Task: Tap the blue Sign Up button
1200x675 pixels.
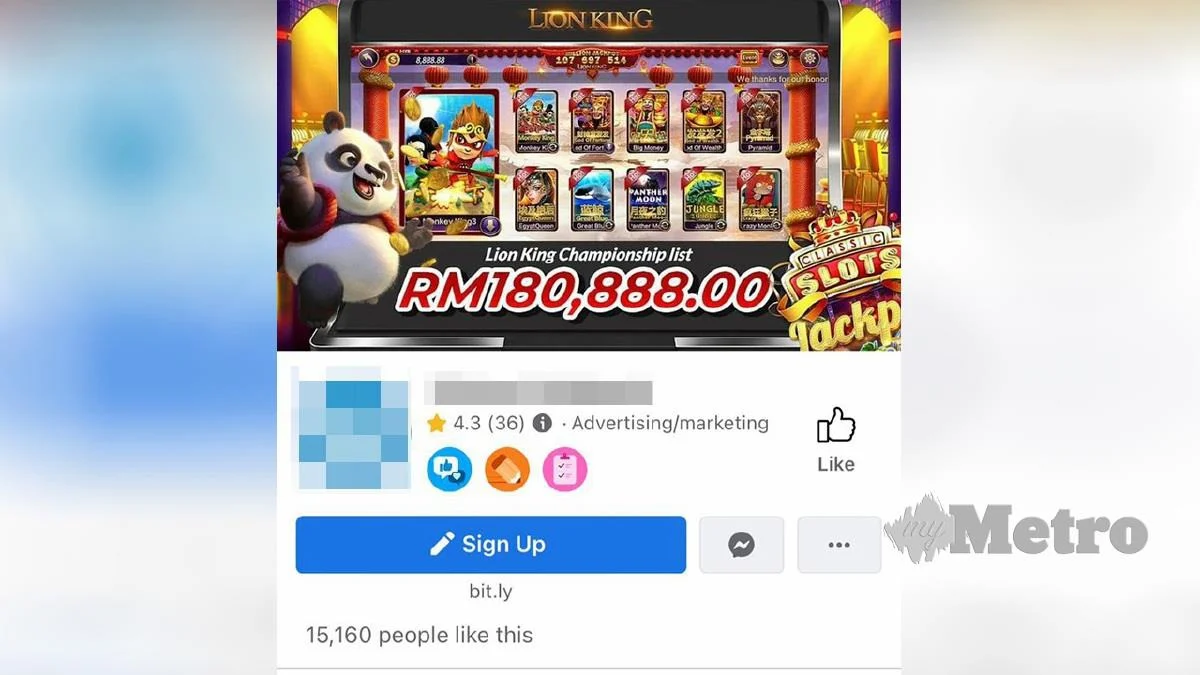Action: 490,544
